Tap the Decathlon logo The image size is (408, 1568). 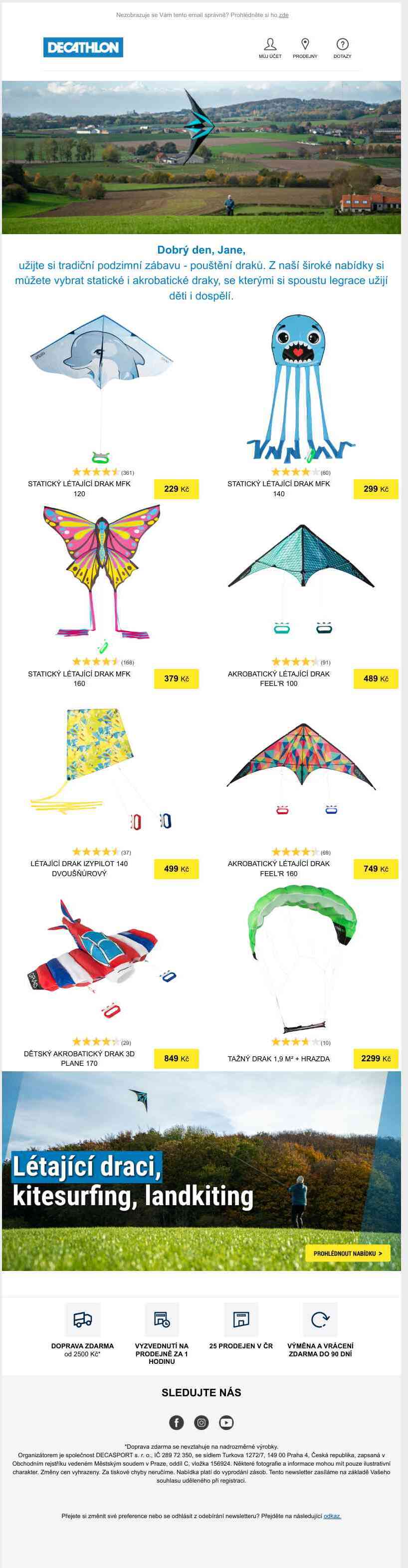pyautogui.click(x=83, y=47)
